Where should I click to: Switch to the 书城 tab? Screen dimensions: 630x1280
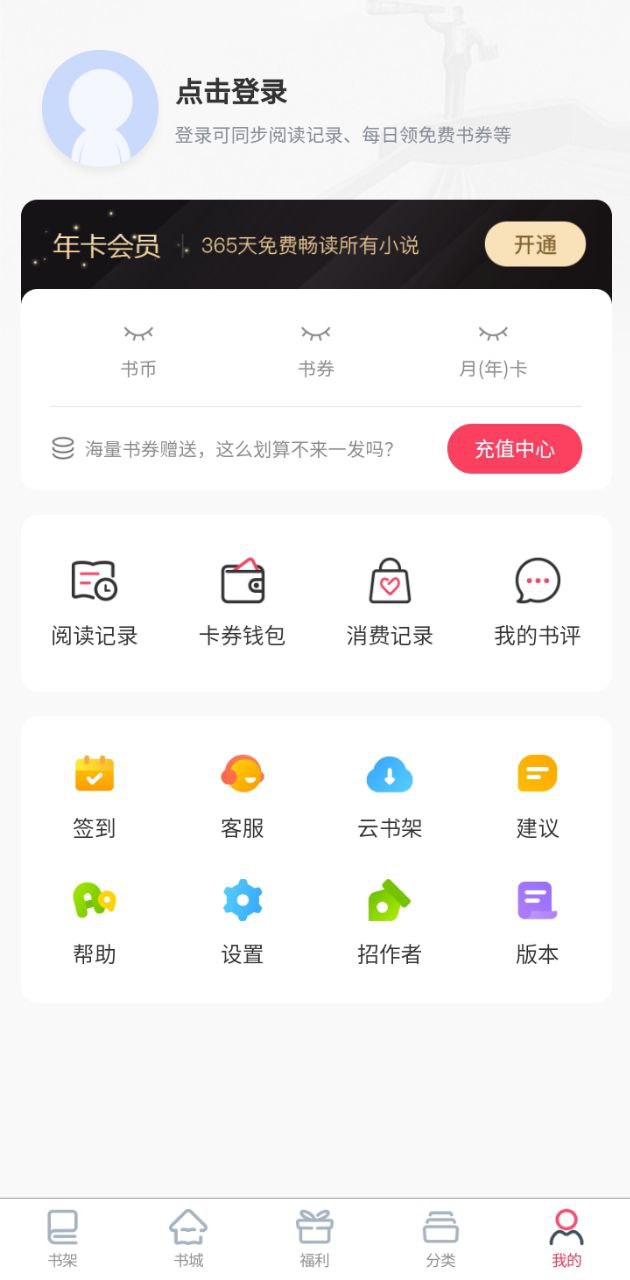pos(188,1239)
